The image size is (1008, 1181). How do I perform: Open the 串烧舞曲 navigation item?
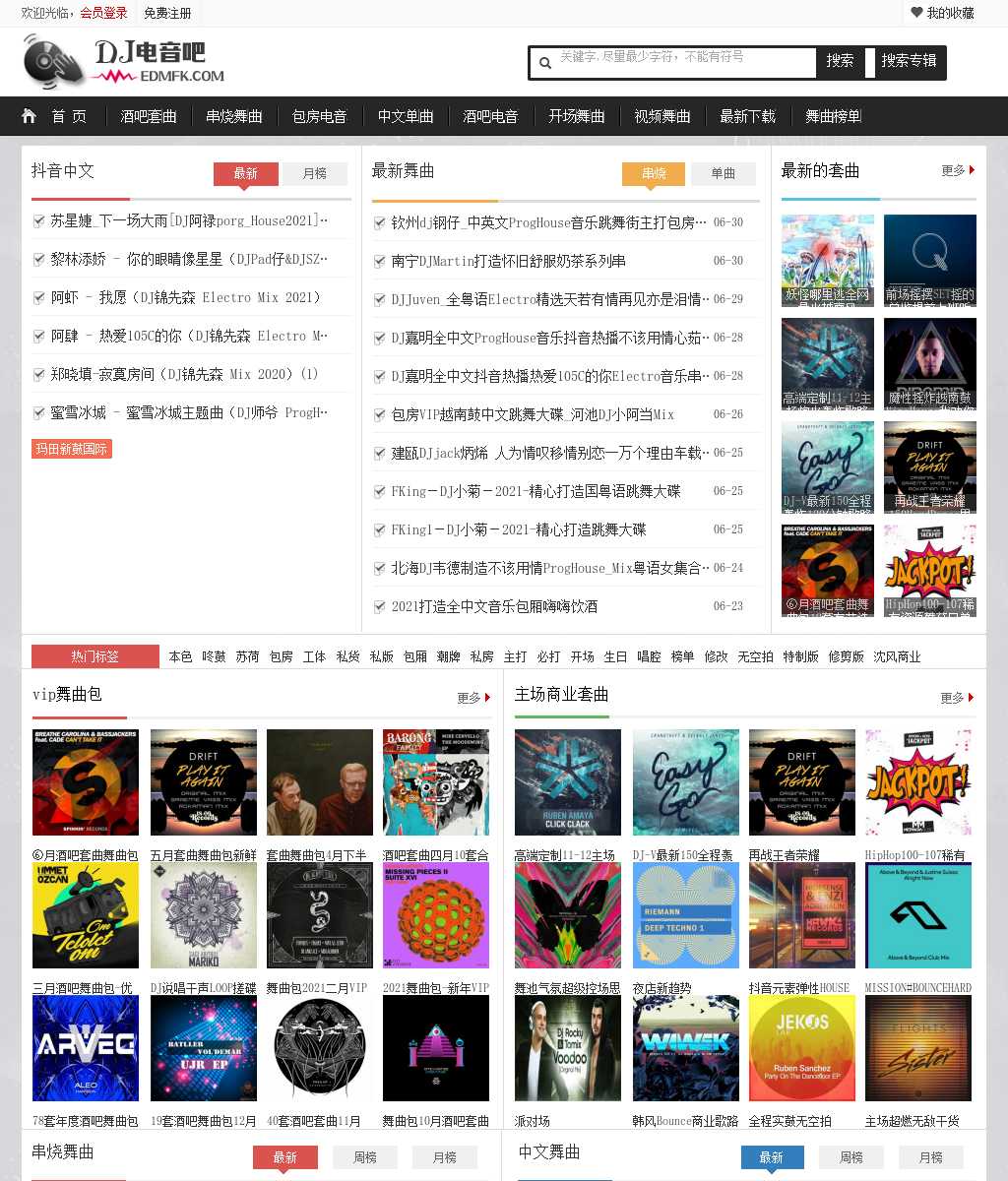click(x=234, y=116)
